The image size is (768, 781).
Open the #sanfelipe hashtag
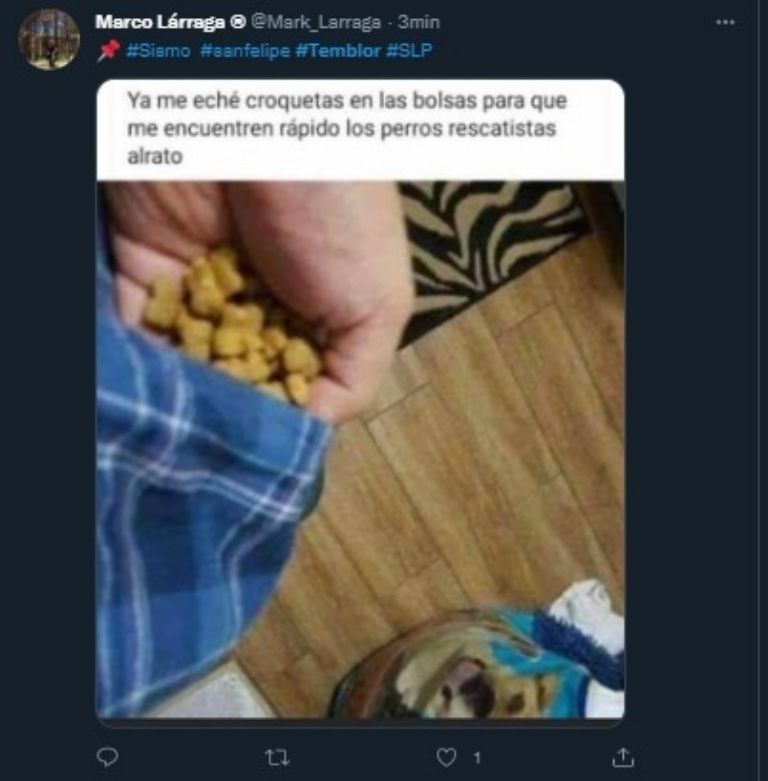click(x=243, y=50)
